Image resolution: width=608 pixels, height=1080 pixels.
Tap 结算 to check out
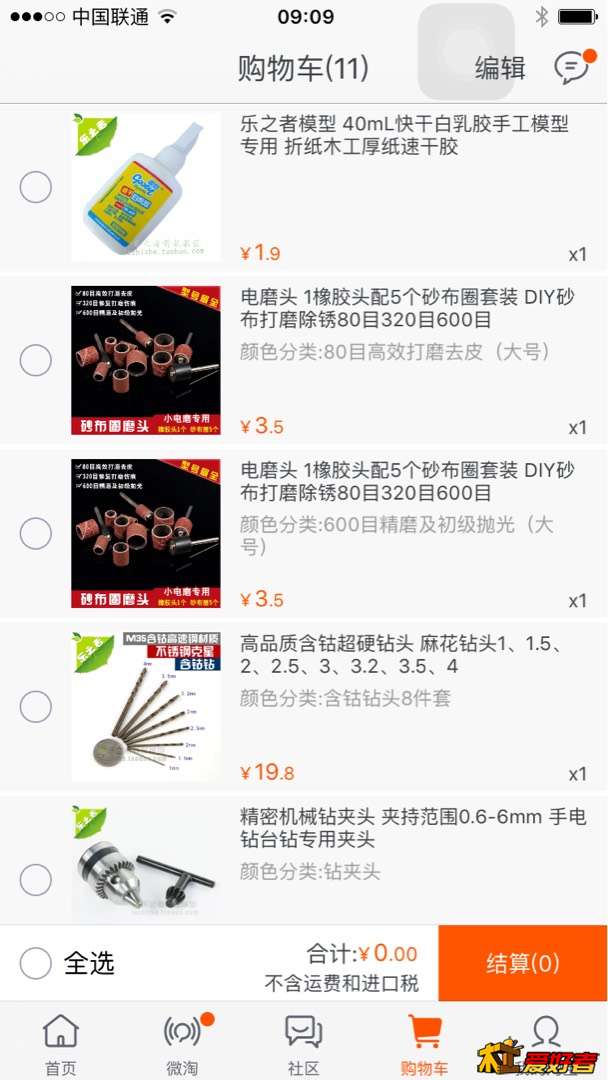(x=522, y=963)
